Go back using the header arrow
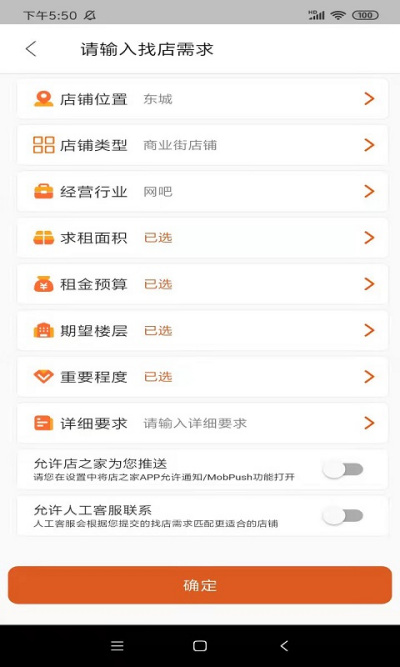 31,49
